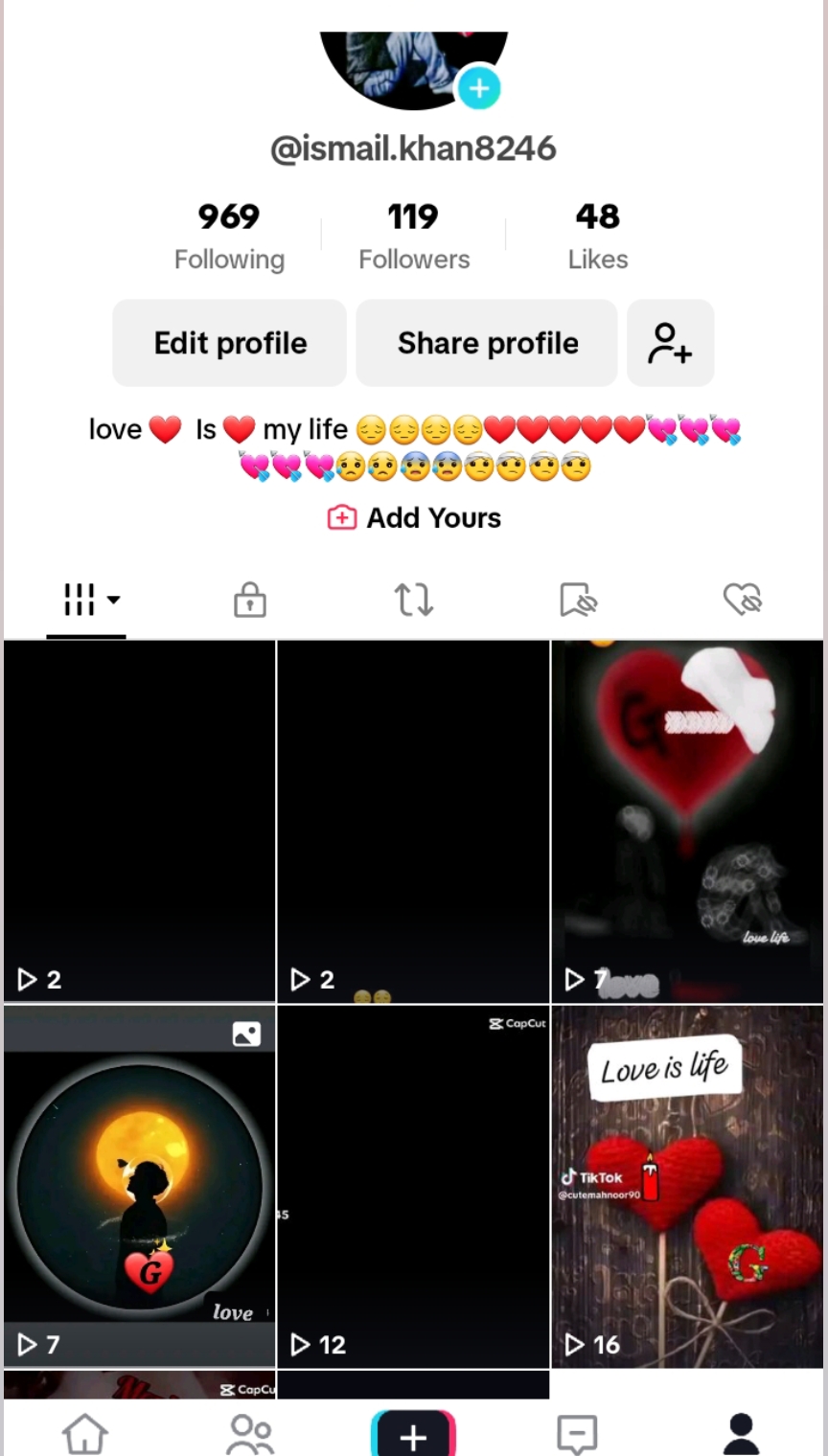Screen dimensions: 828x1456
Task: Switch to the hidden favorites bookmark tab
Action: click(578, 600)
